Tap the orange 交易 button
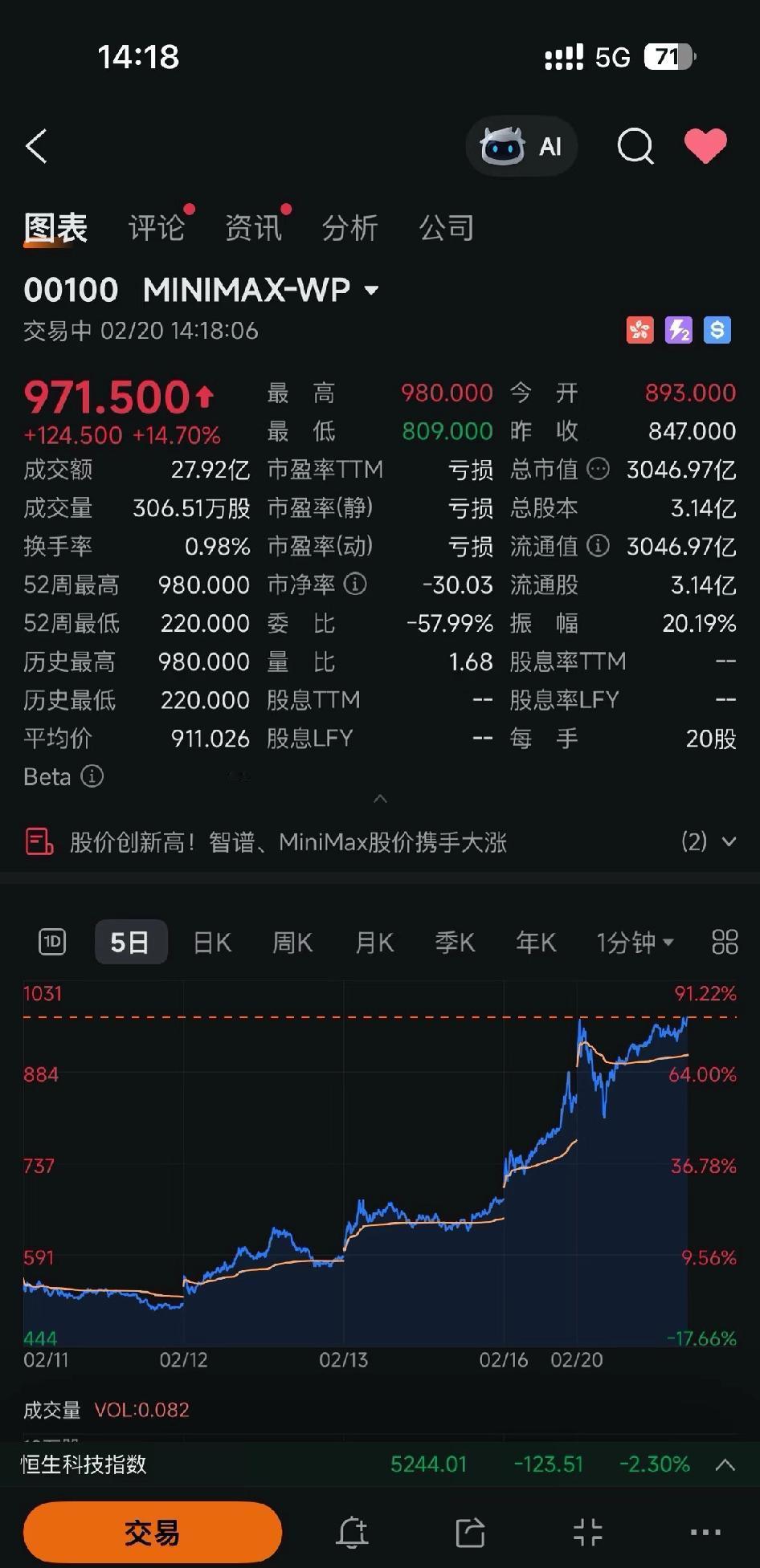The image size is (760, 1568). [x=153, y=1533]
